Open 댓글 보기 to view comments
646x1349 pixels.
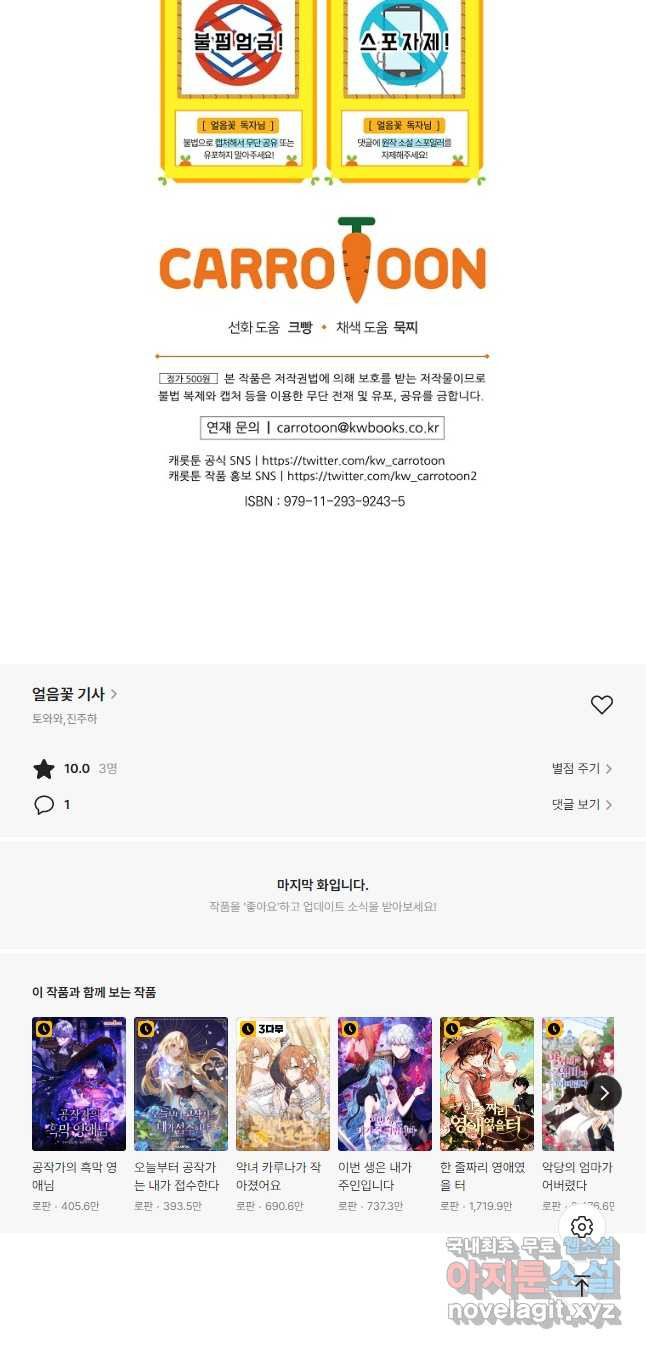[x=582, y=804]
